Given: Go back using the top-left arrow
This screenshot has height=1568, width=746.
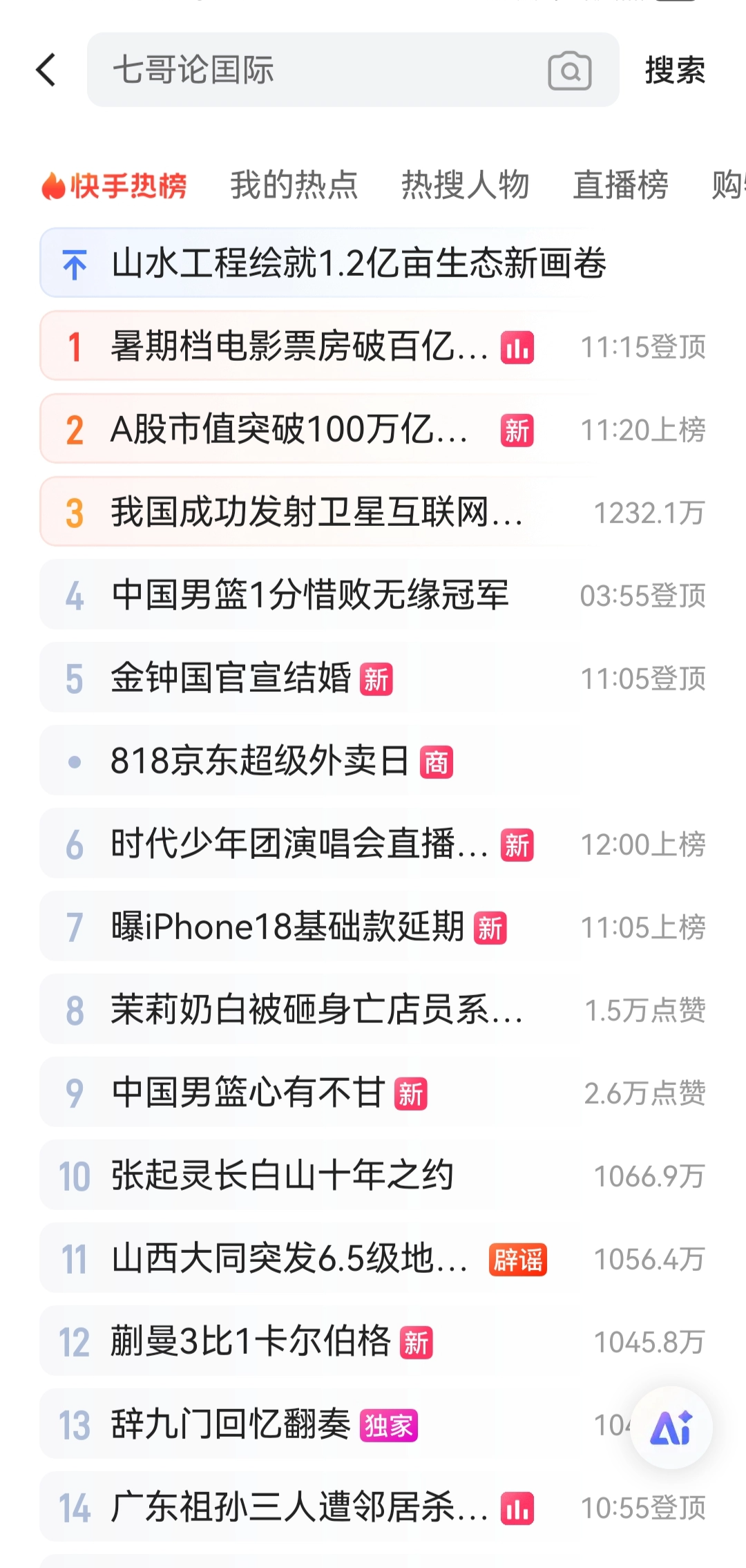Looking at the screenshot, I should 46,70.
